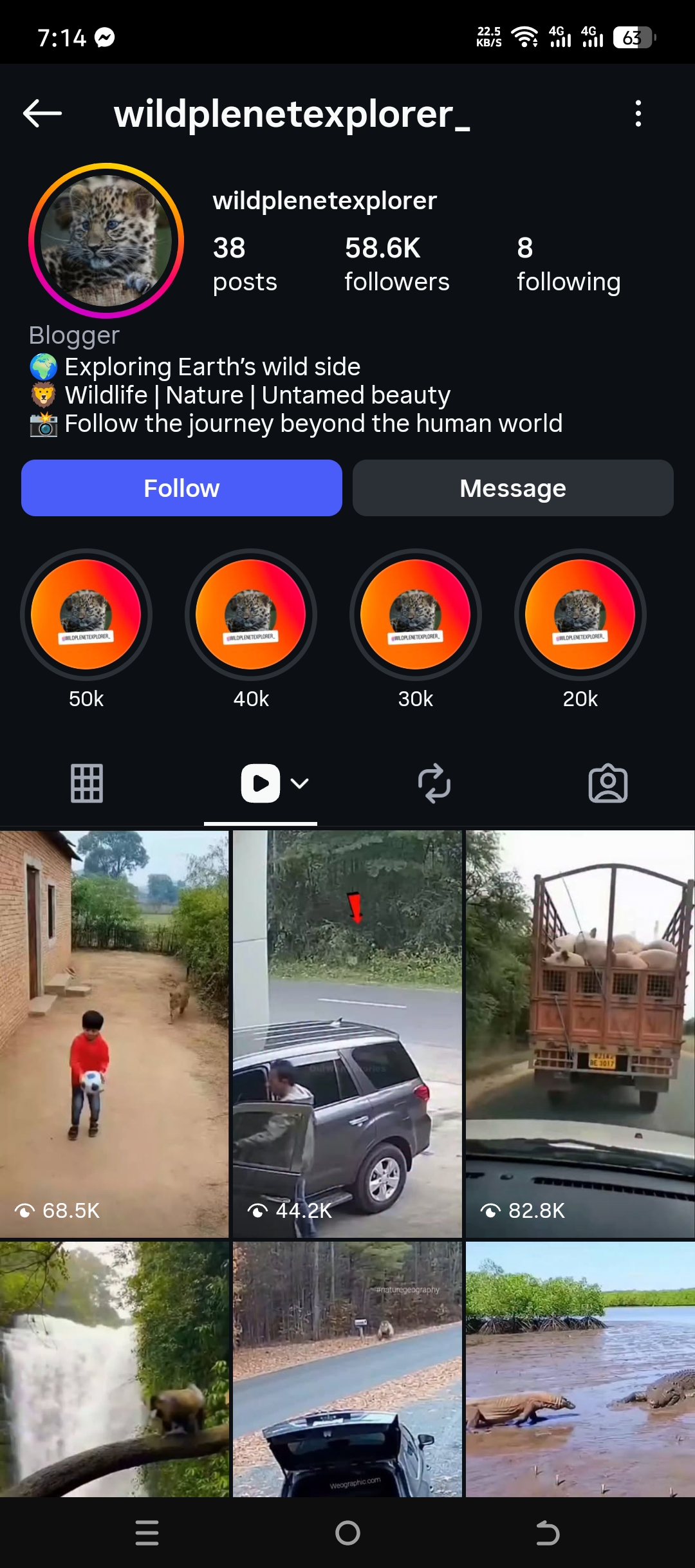Switch to the tagged photos tab
Viewport: 695px width, 1568px height.
(608, 783)
